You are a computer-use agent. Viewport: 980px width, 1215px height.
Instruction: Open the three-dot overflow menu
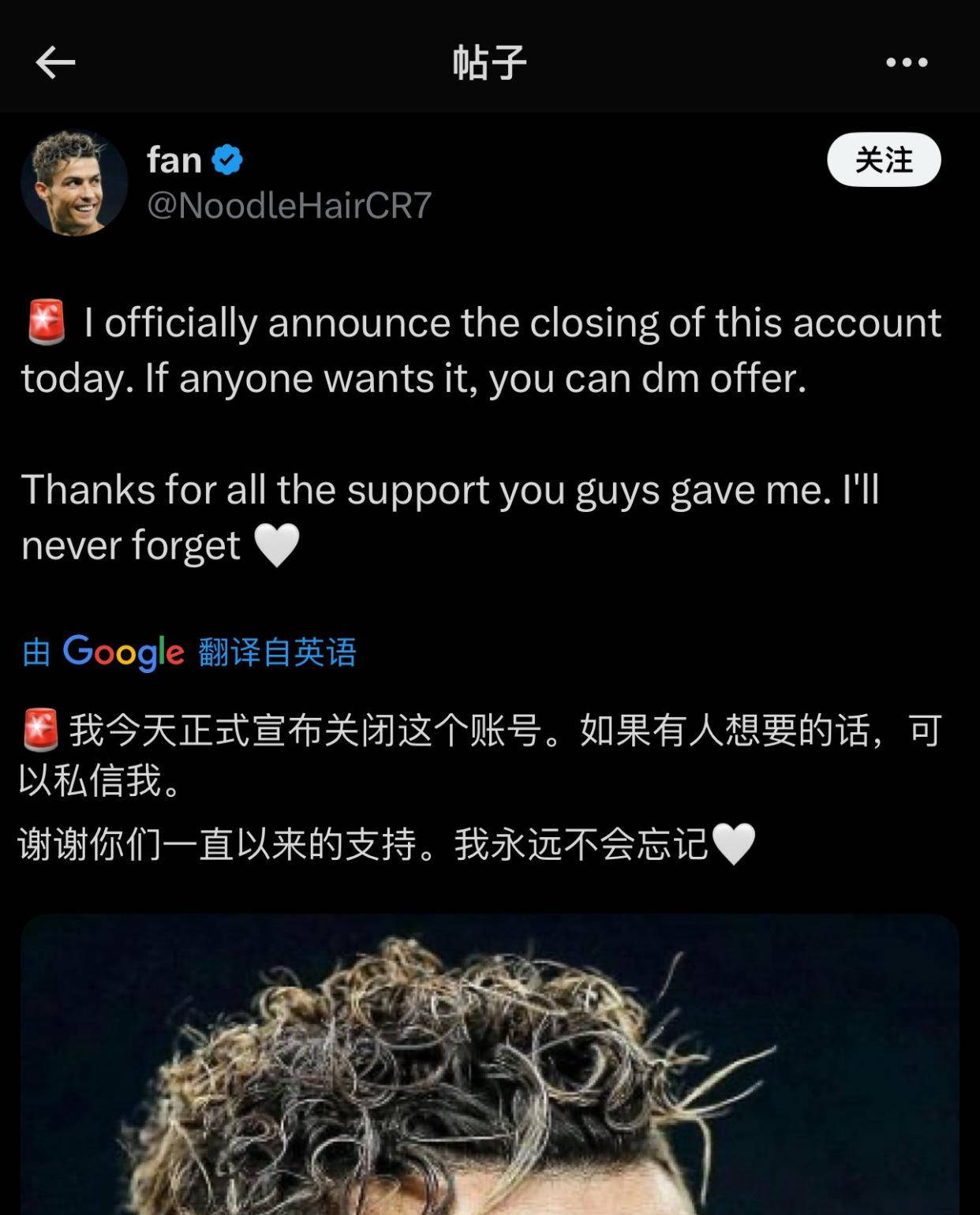pos(906,62)
